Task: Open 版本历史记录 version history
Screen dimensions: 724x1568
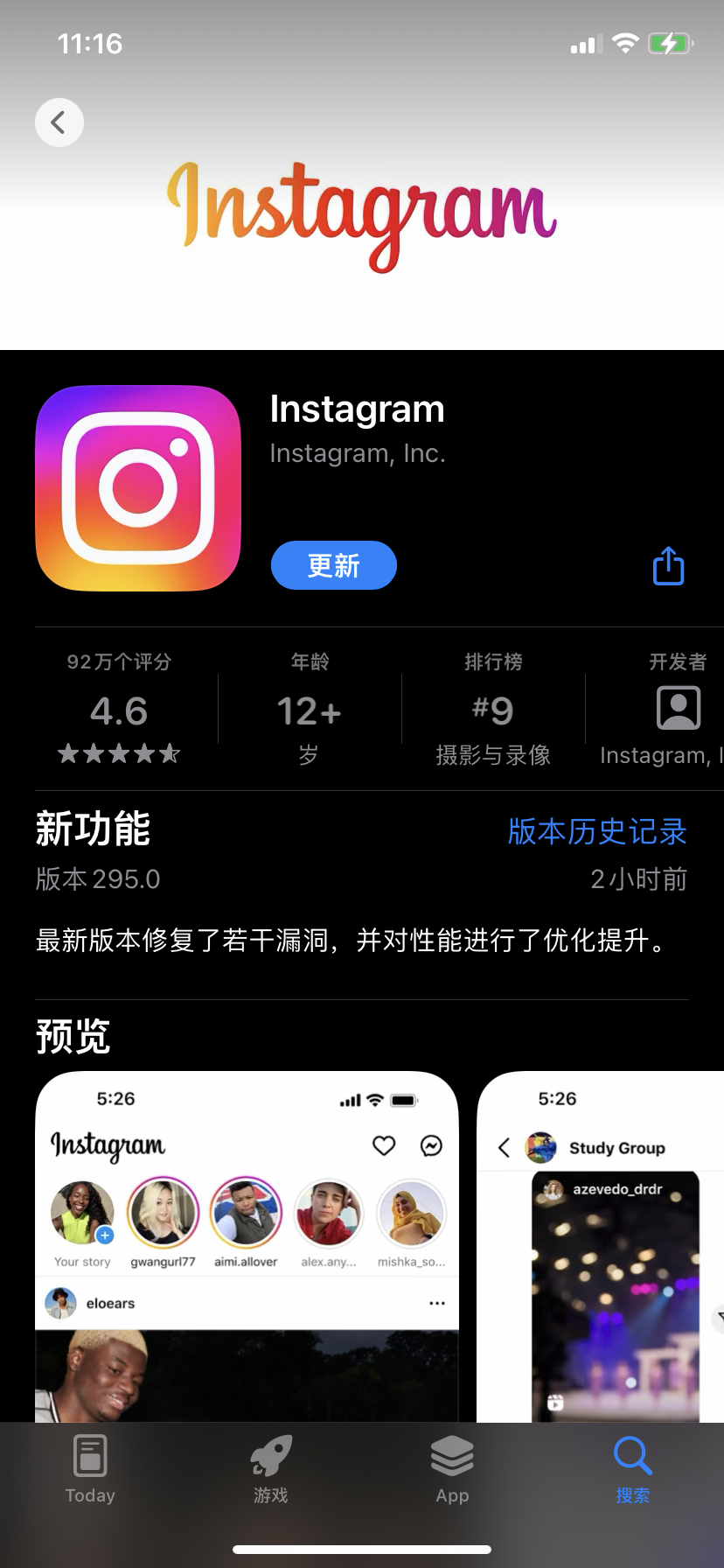Action: 597,831
